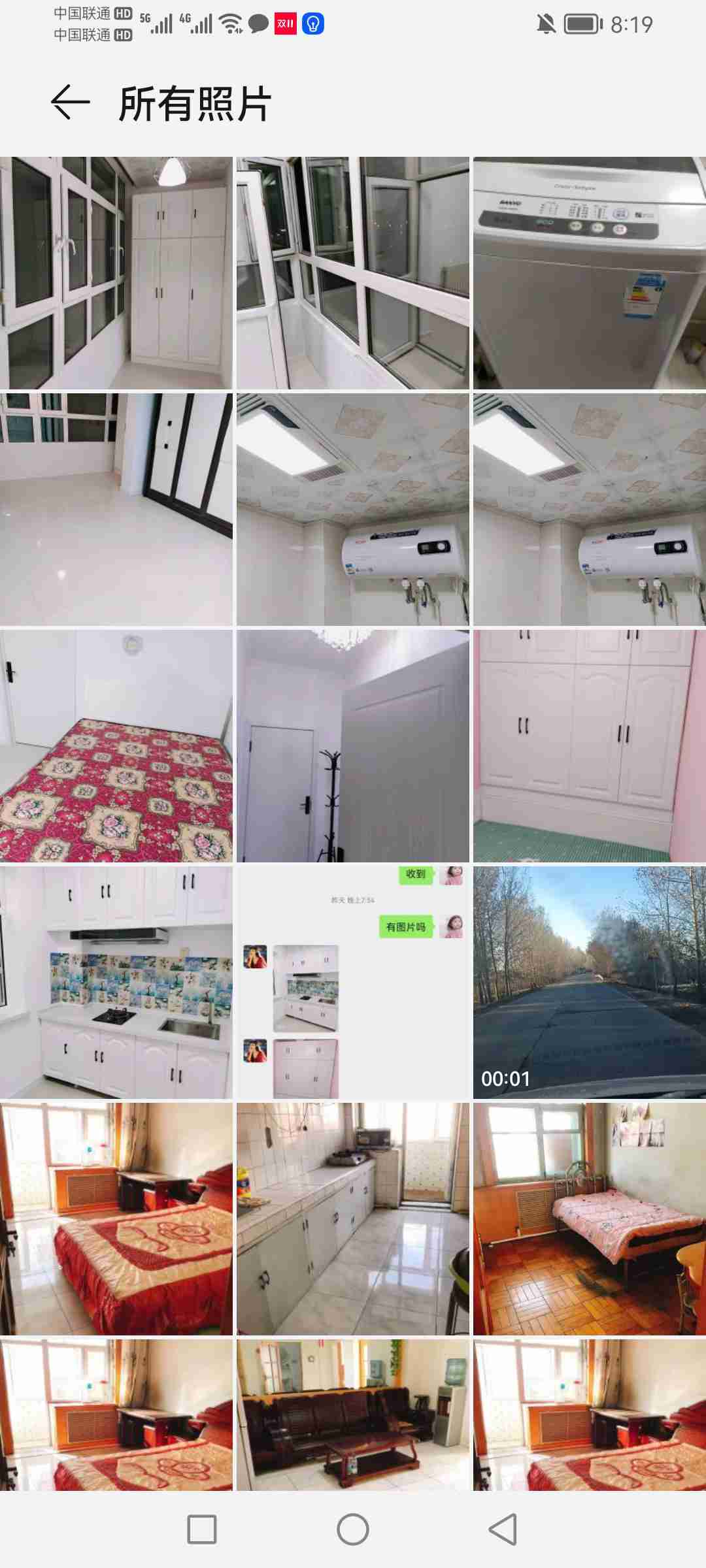Open the coat rack and door photo
The width and height of the screenshot is (706, 1568).
tap(353, 745)
